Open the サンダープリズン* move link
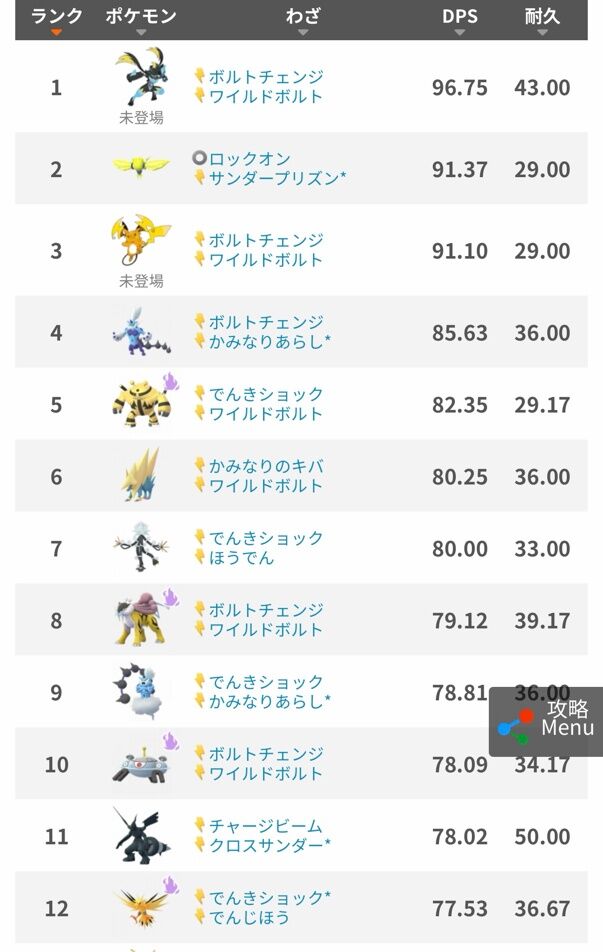603x952 pixels. [x=277, y=179]
